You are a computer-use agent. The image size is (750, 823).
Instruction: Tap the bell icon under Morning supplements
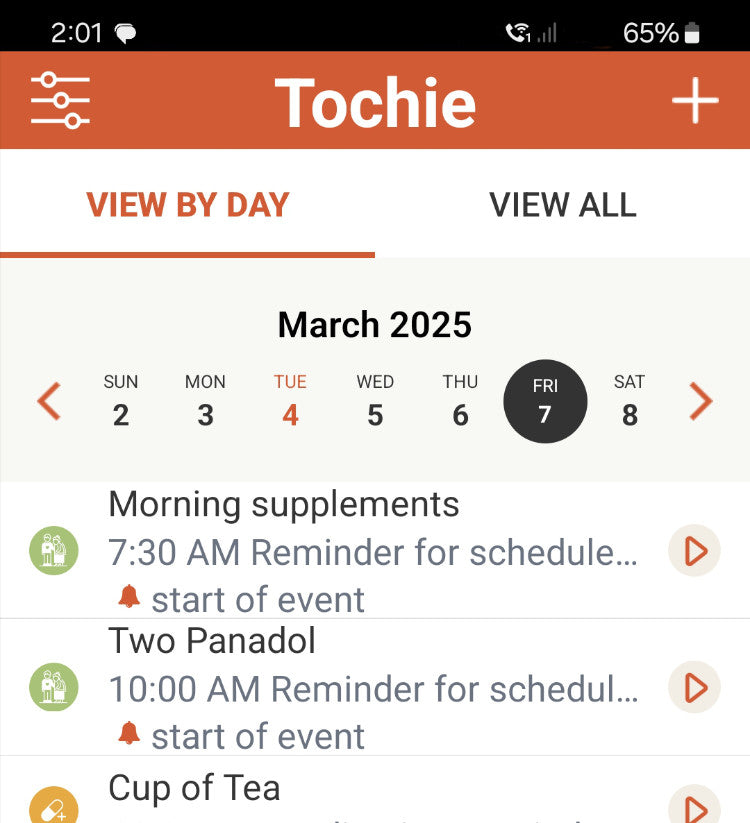tap(128, 597)
